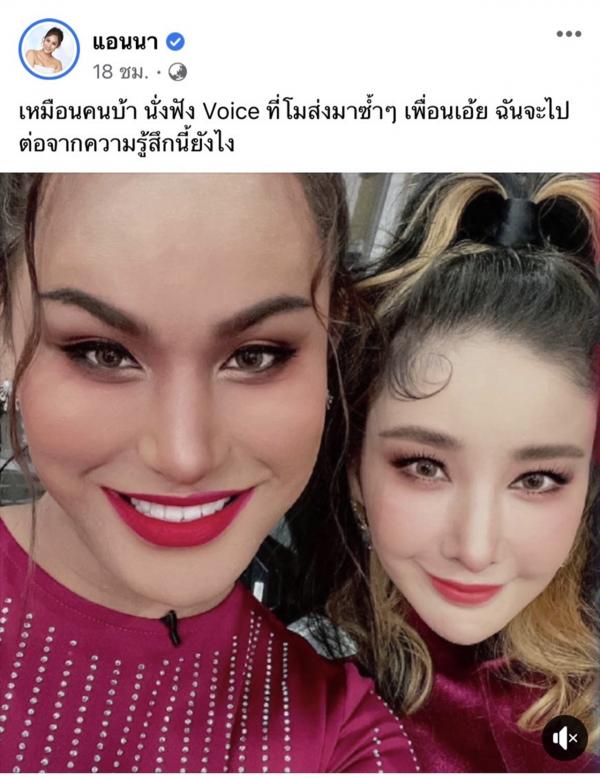Open the post's three-dot overflow menu
Image resolution: width=600 pixels, height=778 pixels.
tap(568, 34)
